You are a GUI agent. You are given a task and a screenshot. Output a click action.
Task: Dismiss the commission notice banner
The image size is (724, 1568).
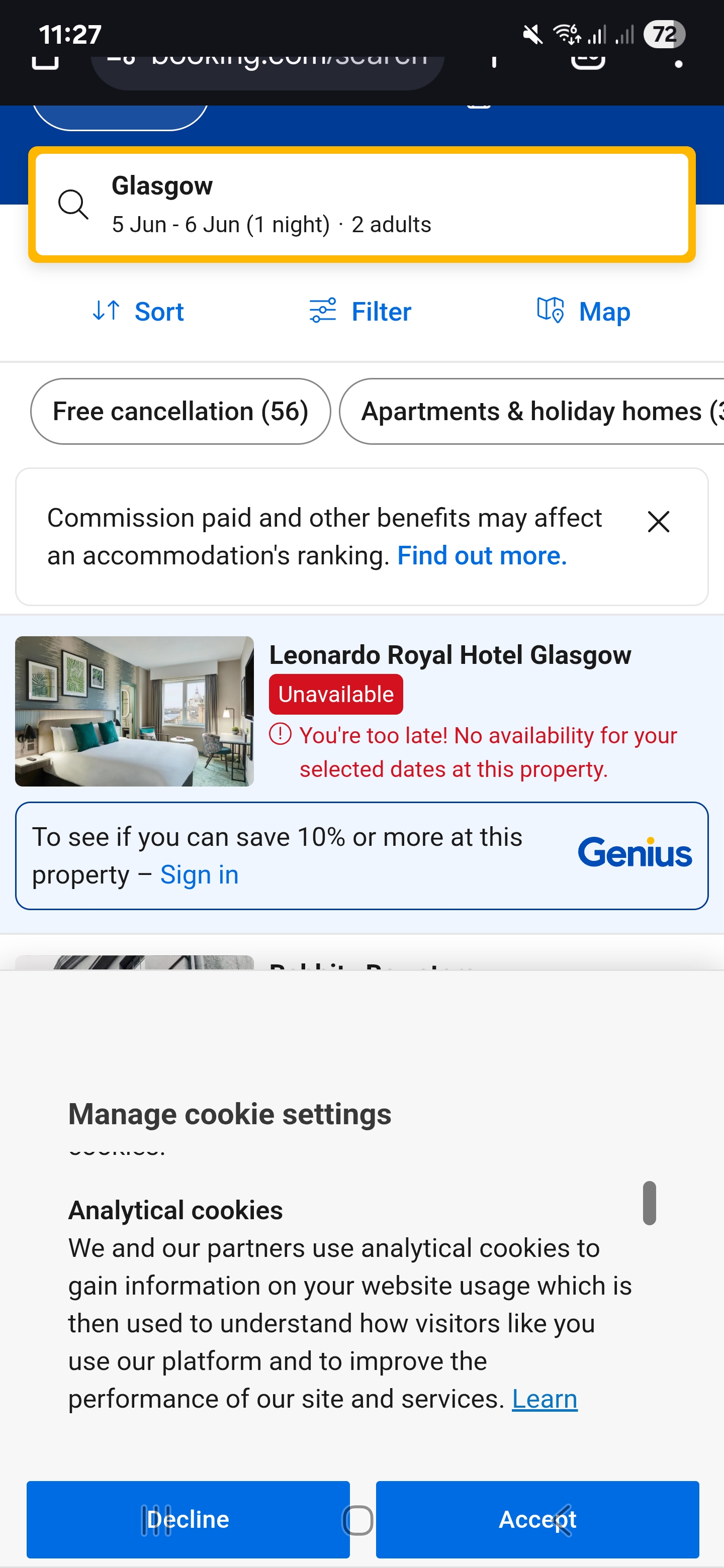pos(658,522)
